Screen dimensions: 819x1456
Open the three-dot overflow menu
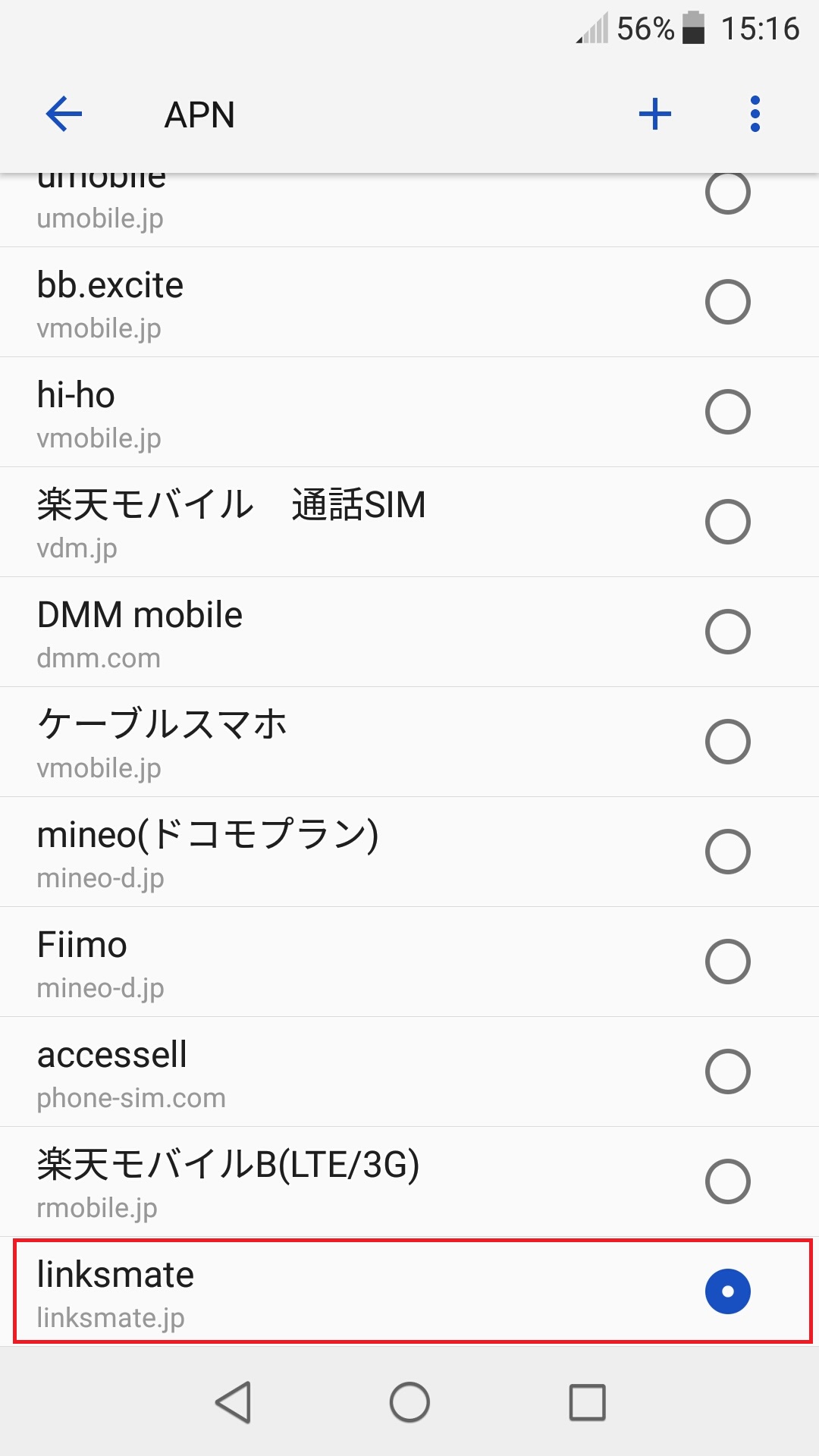click(755, 114)
